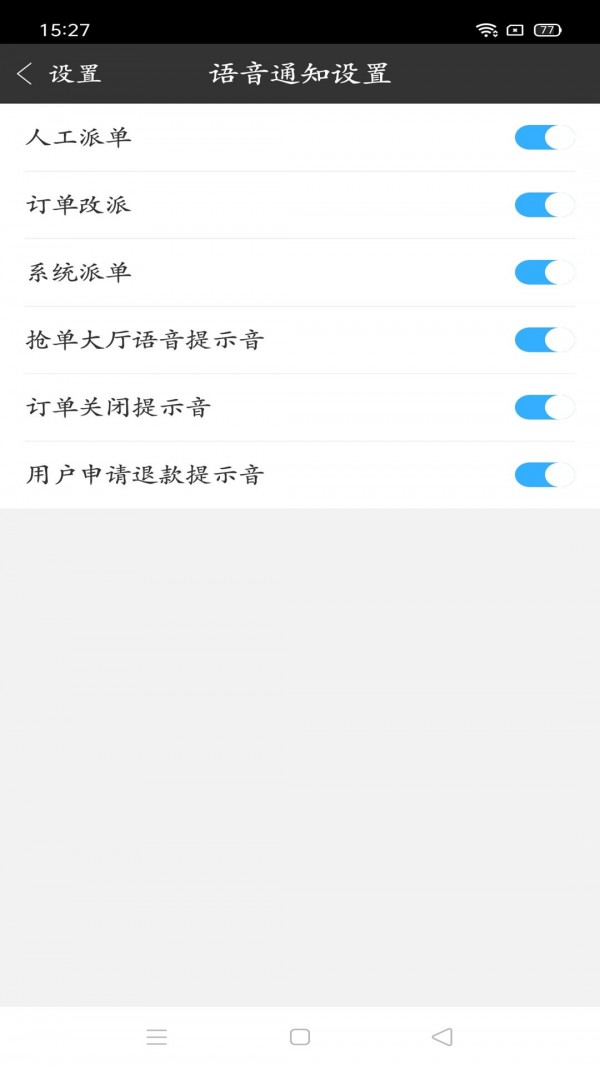Image resolution: width=600 pixels, height=1067 pixels.
Task: Toggle the 系统派单 switch
Action: coord(544,272)
